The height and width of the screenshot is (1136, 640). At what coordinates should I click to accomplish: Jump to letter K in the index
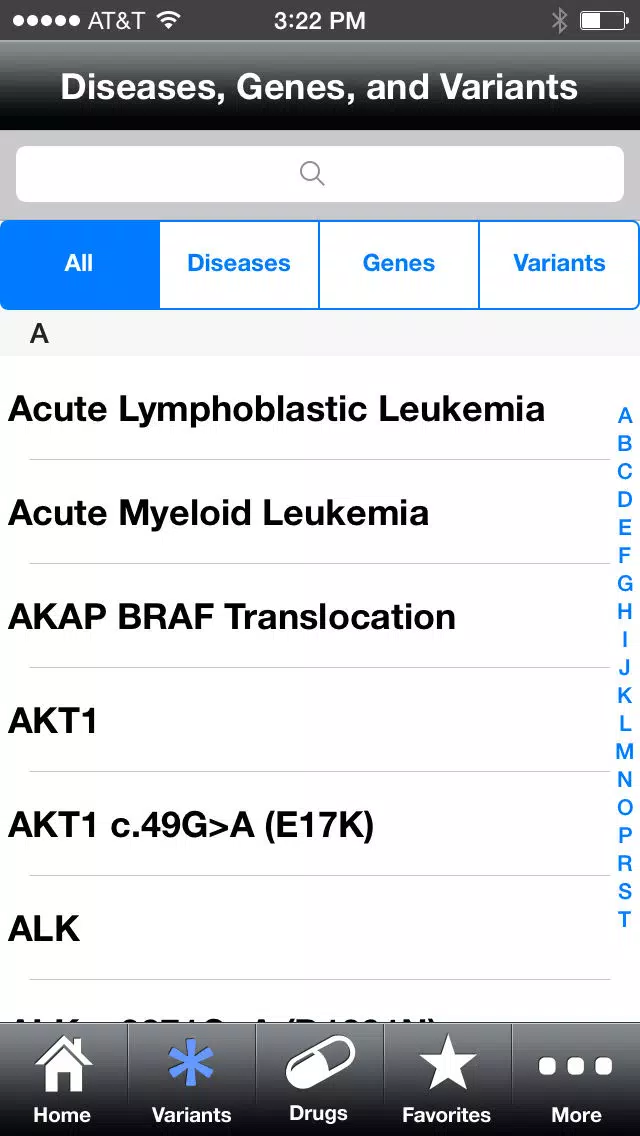click(x=624, y=696)
